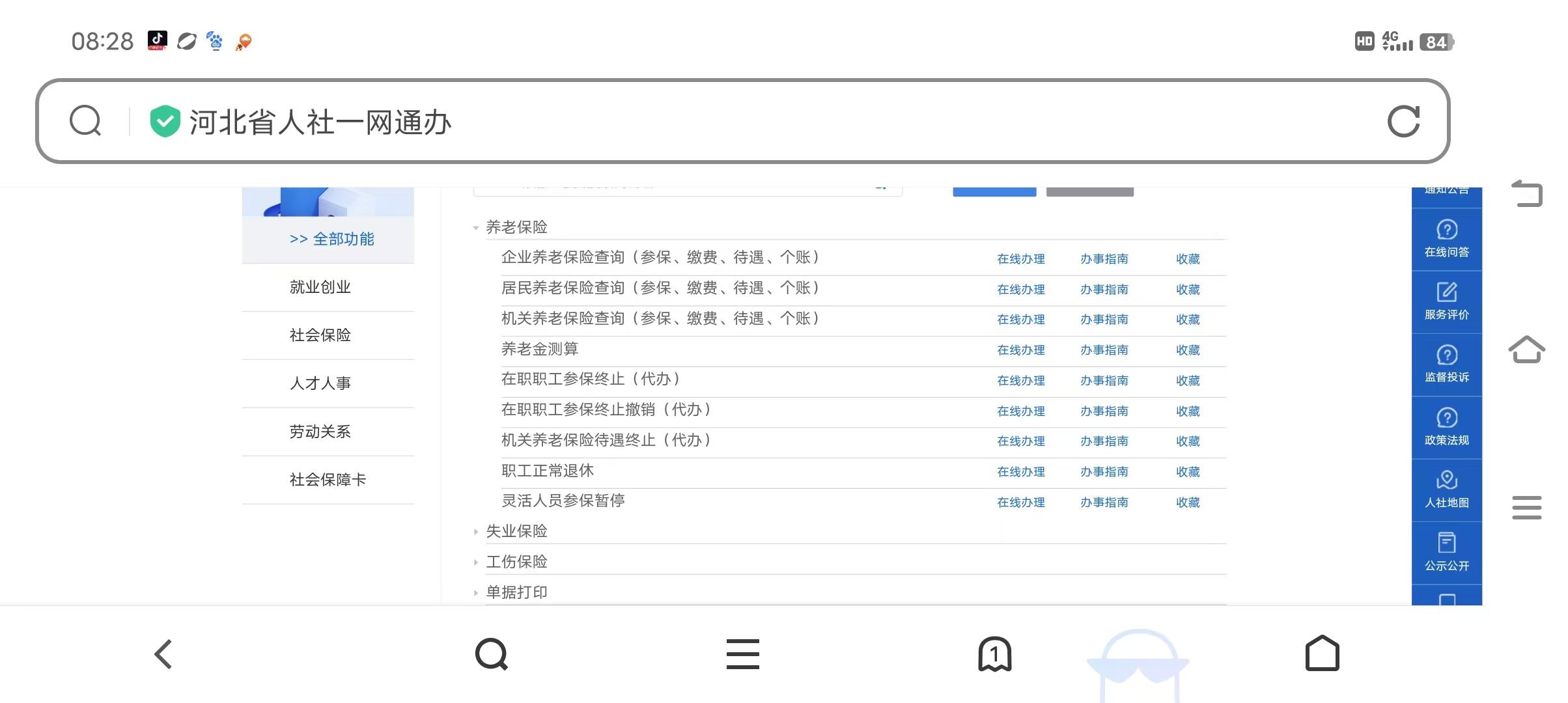Open the 全部功能 link

click(331, 239)
